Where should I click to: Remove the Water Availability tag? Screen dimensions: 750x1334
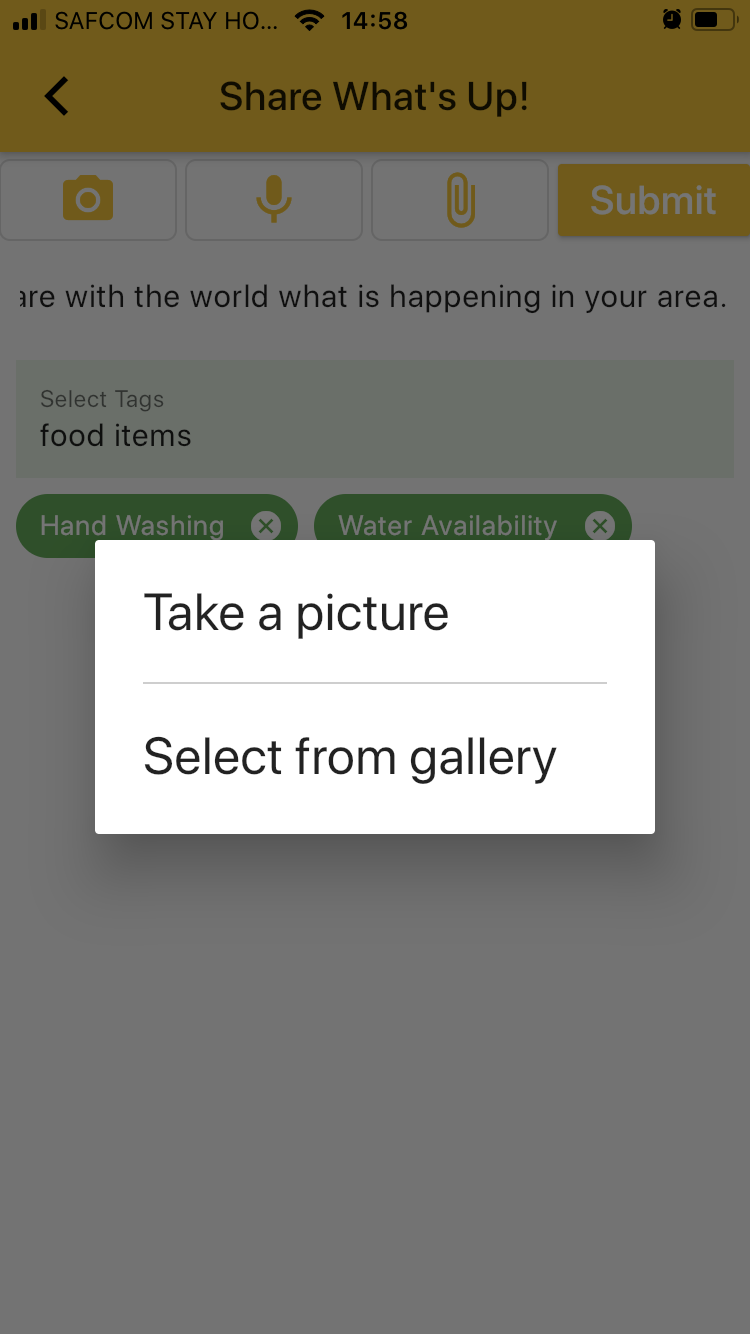599,526
